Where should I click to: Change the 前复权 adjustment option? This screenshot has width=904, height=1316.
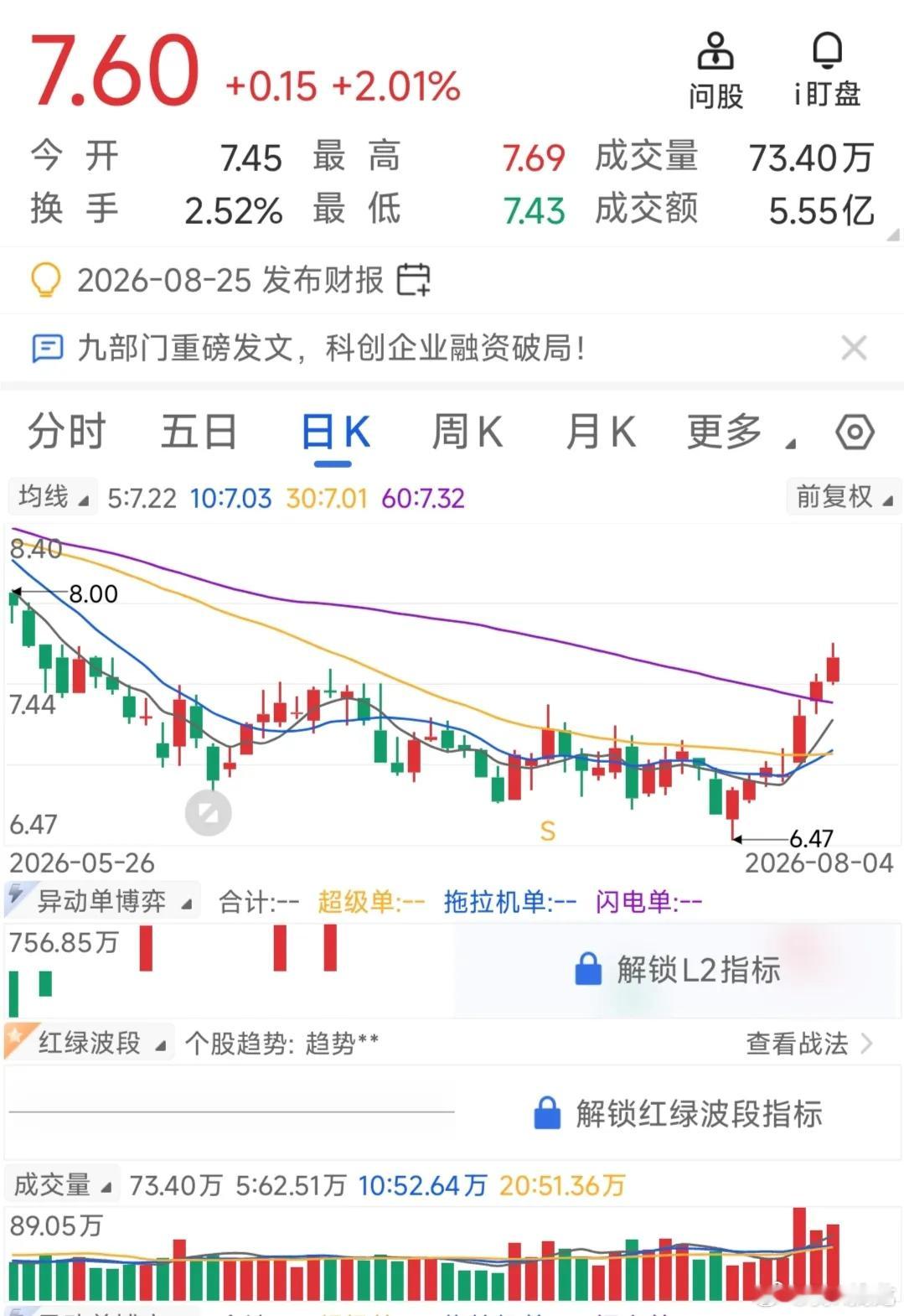pyautogui.click(x=843, y=497)
